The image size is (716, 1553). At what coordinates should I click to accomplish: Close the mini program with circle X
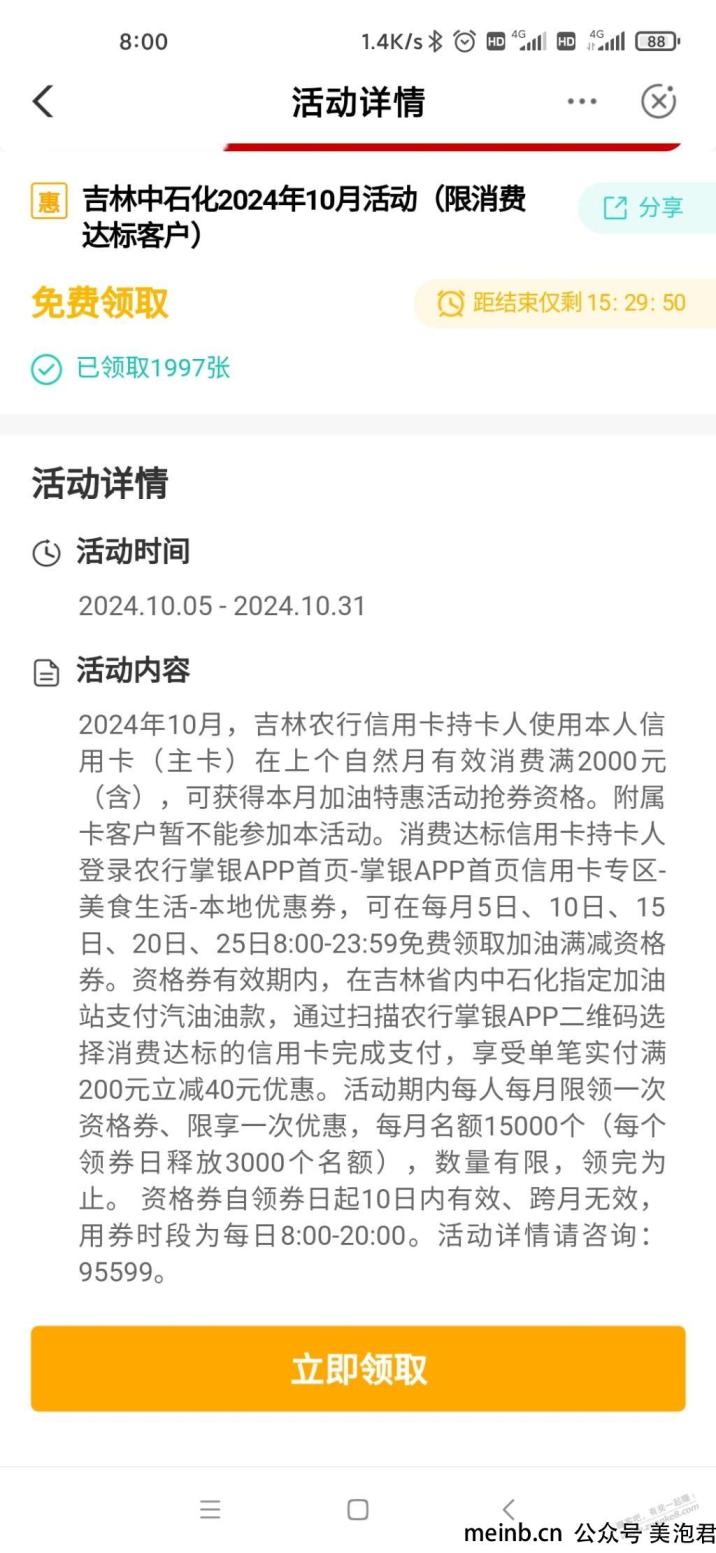coord(658,101)
